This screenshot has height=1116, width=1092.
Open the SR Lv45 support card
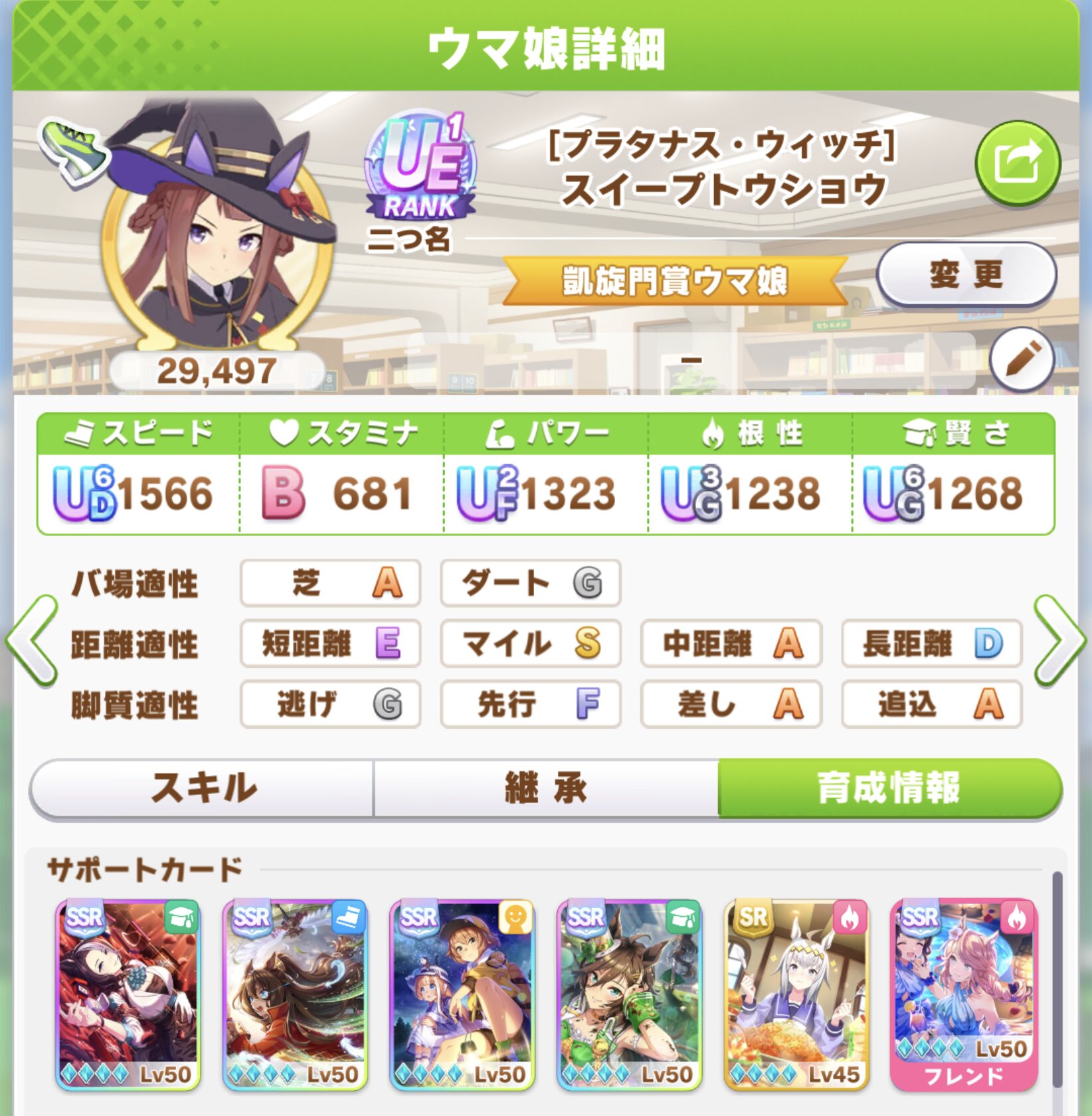point(796,994)
